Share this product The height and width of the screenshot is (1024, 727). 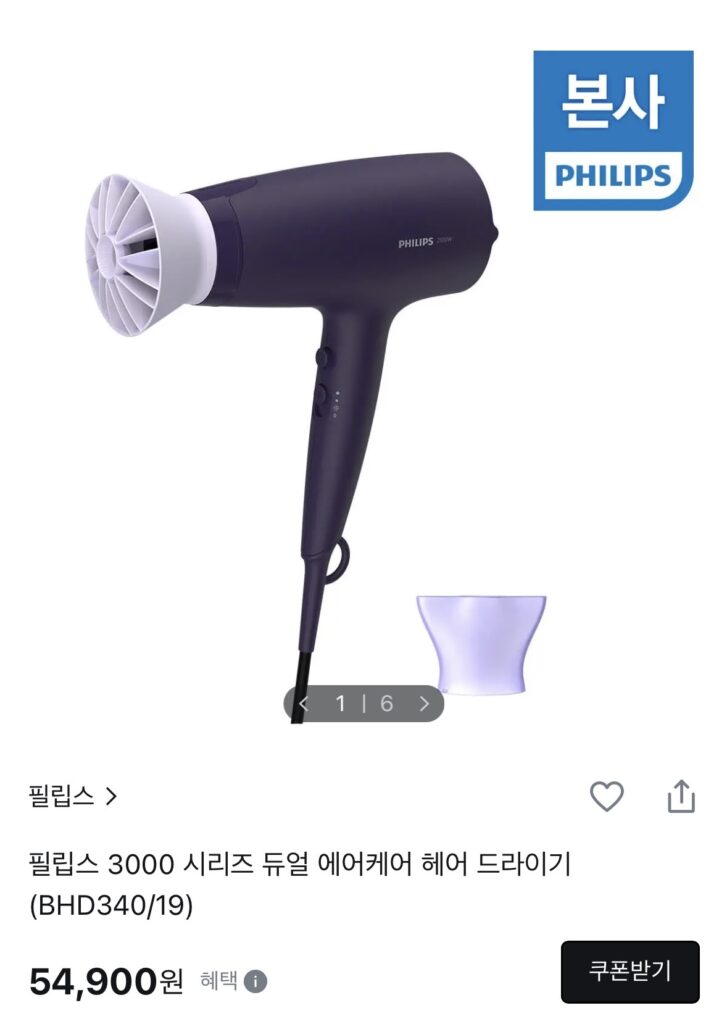pos(680,796)
